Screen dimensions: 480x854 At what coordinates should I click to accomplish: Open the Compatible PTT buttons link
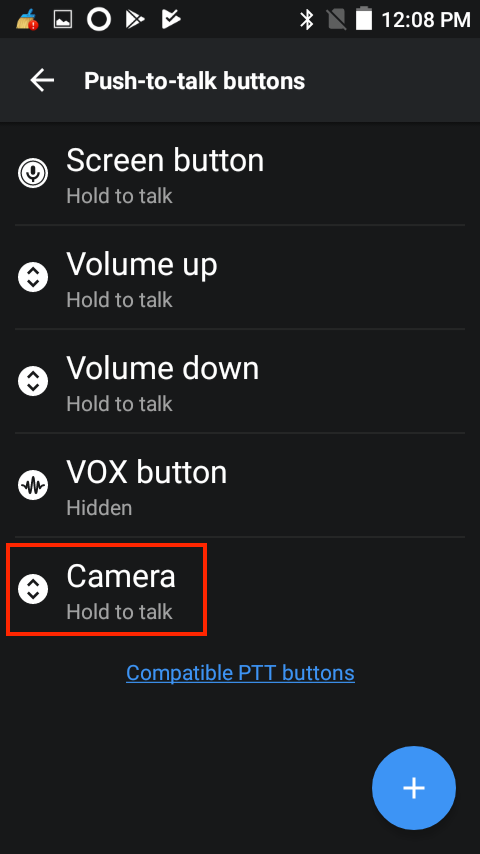click(x=240, y=673)
